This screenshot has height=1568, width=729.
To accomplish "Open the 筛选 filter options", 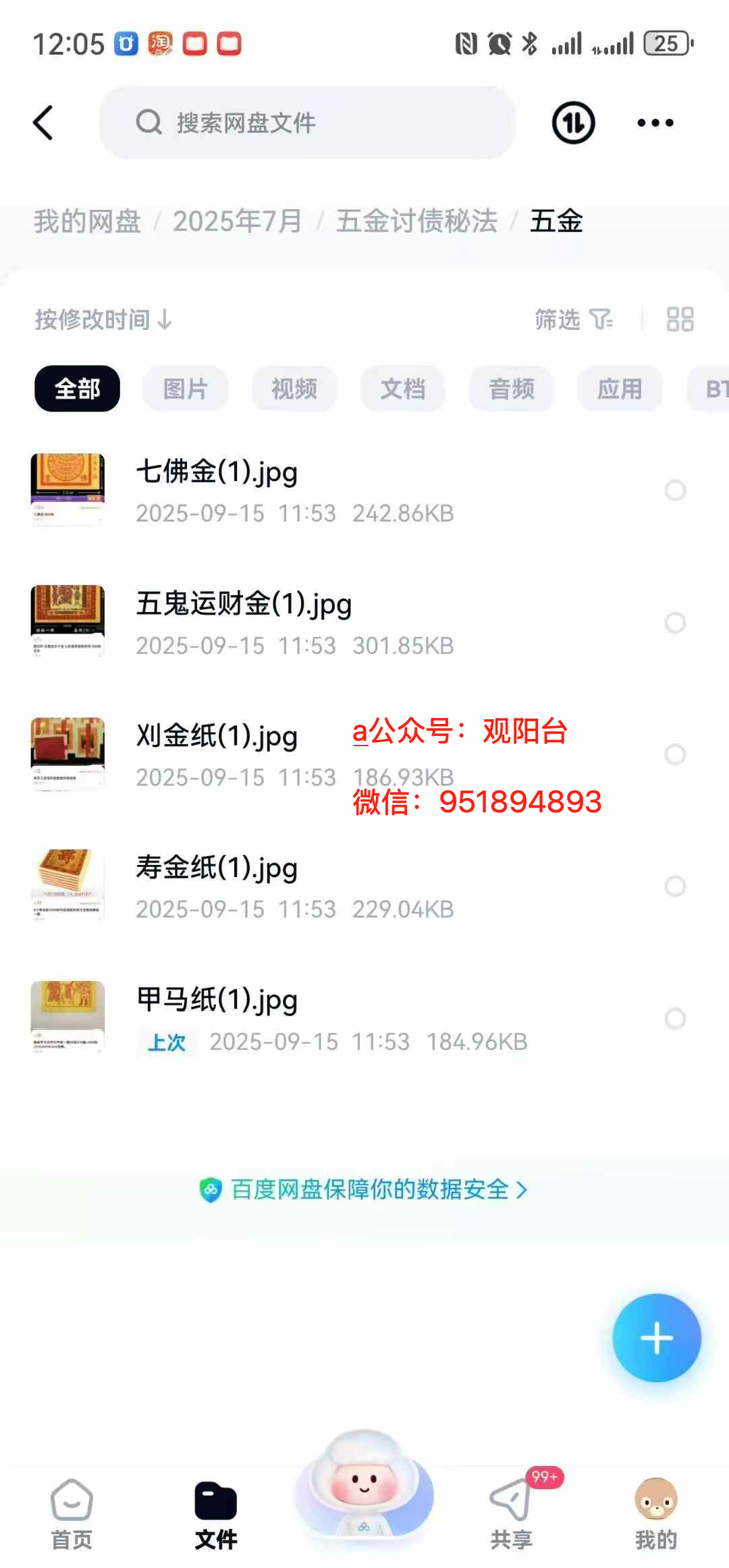I will (573, 320).
